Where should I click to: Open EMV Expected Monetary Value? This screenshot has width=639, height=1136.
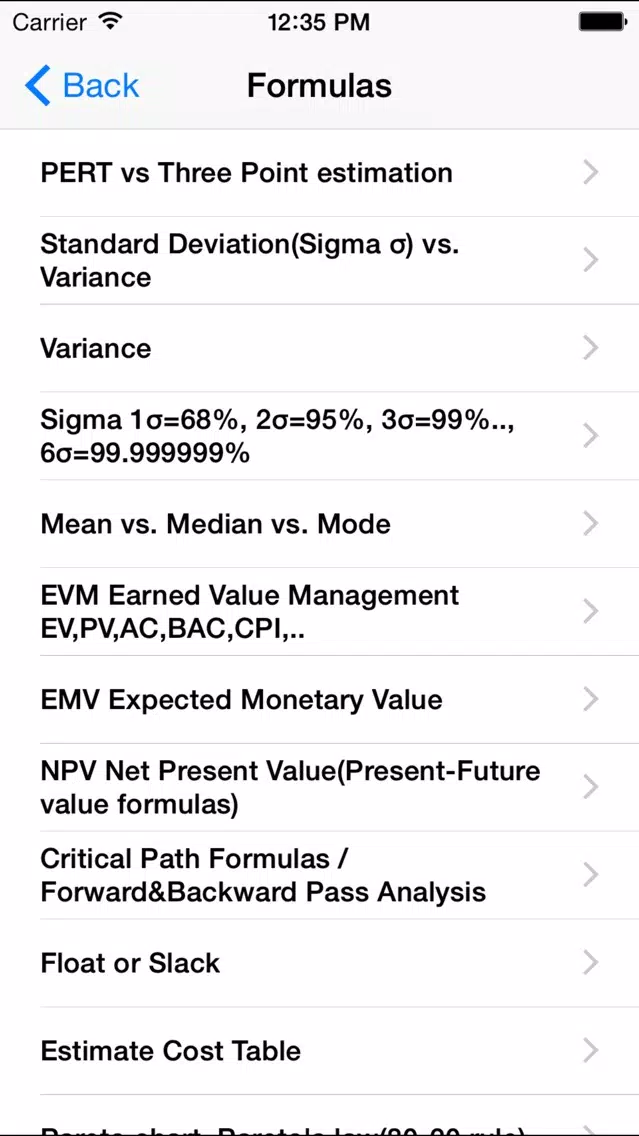(320, 700)
